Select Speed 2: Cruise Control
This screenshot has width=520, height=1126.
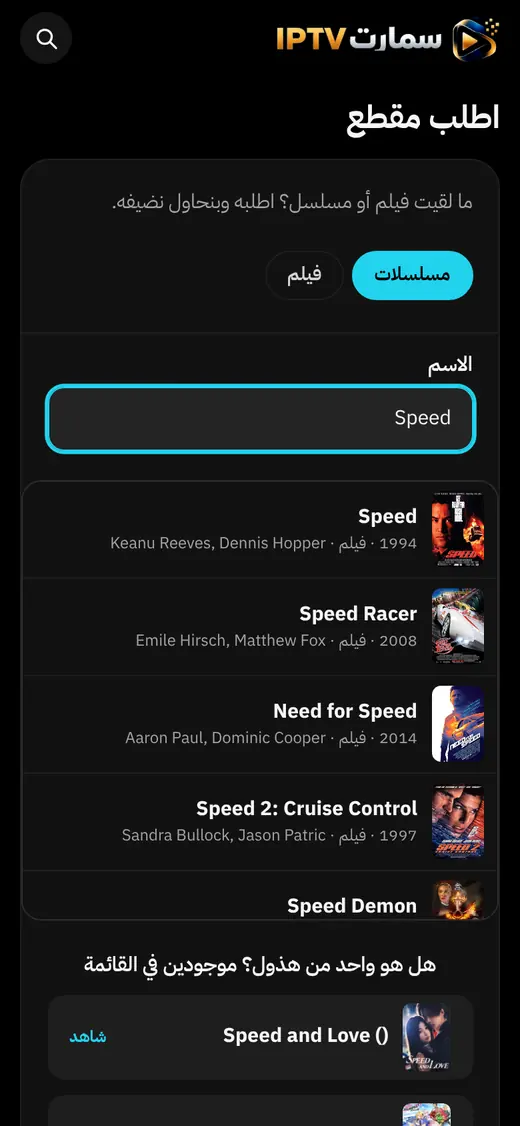click(260, 822)
